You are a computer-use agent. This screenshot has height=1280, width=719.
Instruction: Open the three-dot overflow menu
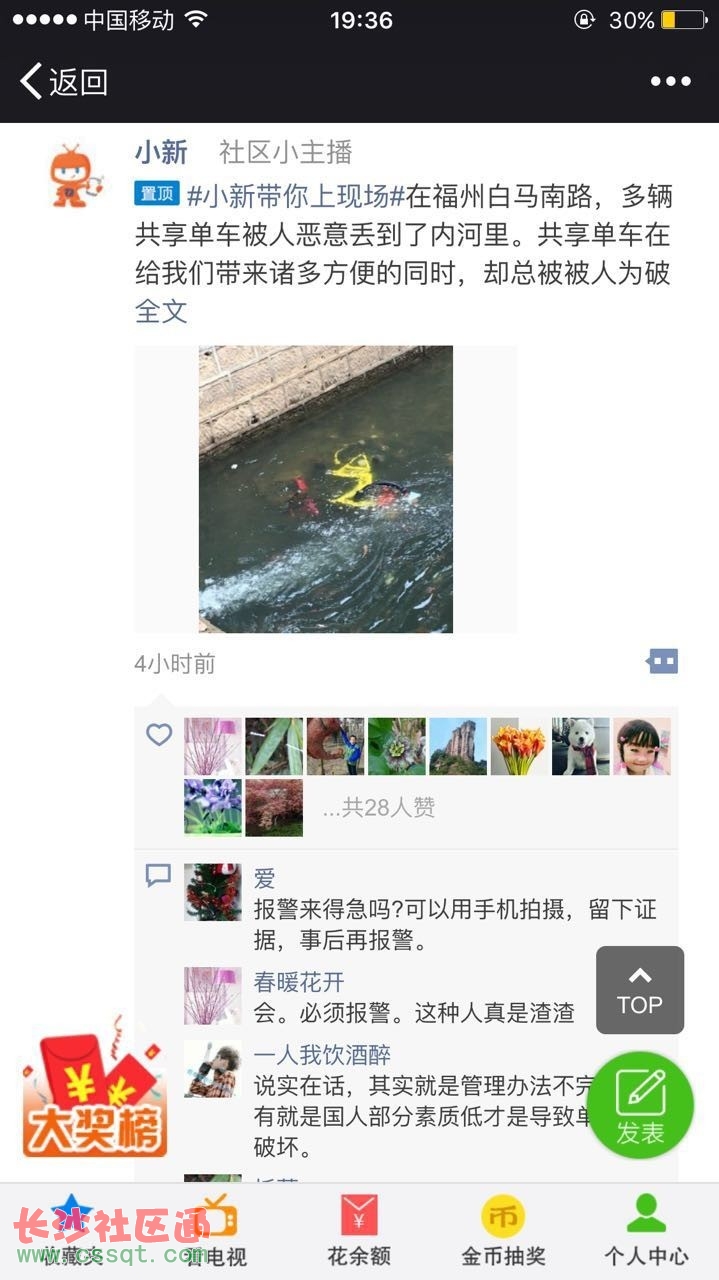670,81
